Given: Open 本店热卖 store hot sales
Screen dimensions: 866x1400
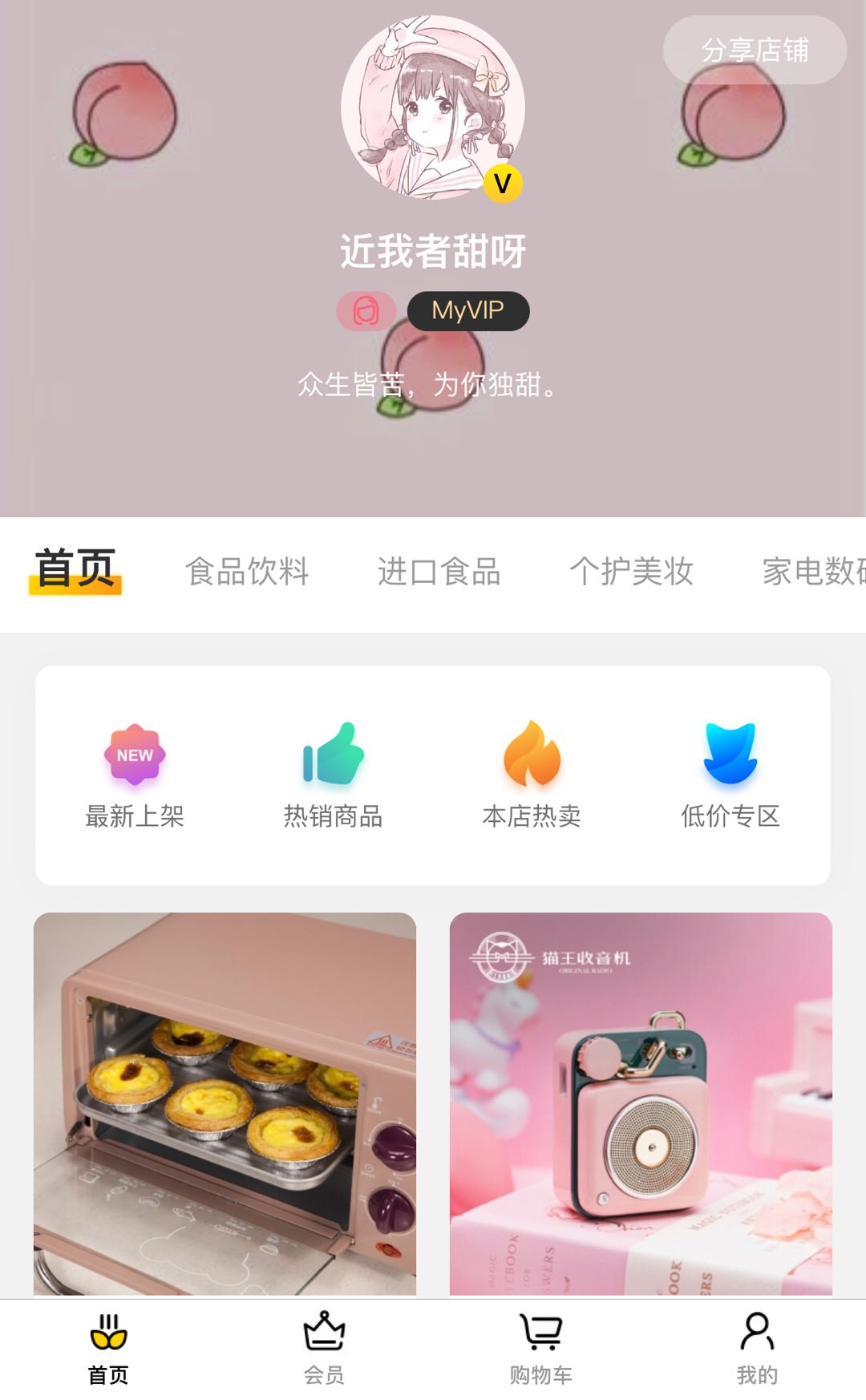Looking at the screenshot, I should 532,774.
